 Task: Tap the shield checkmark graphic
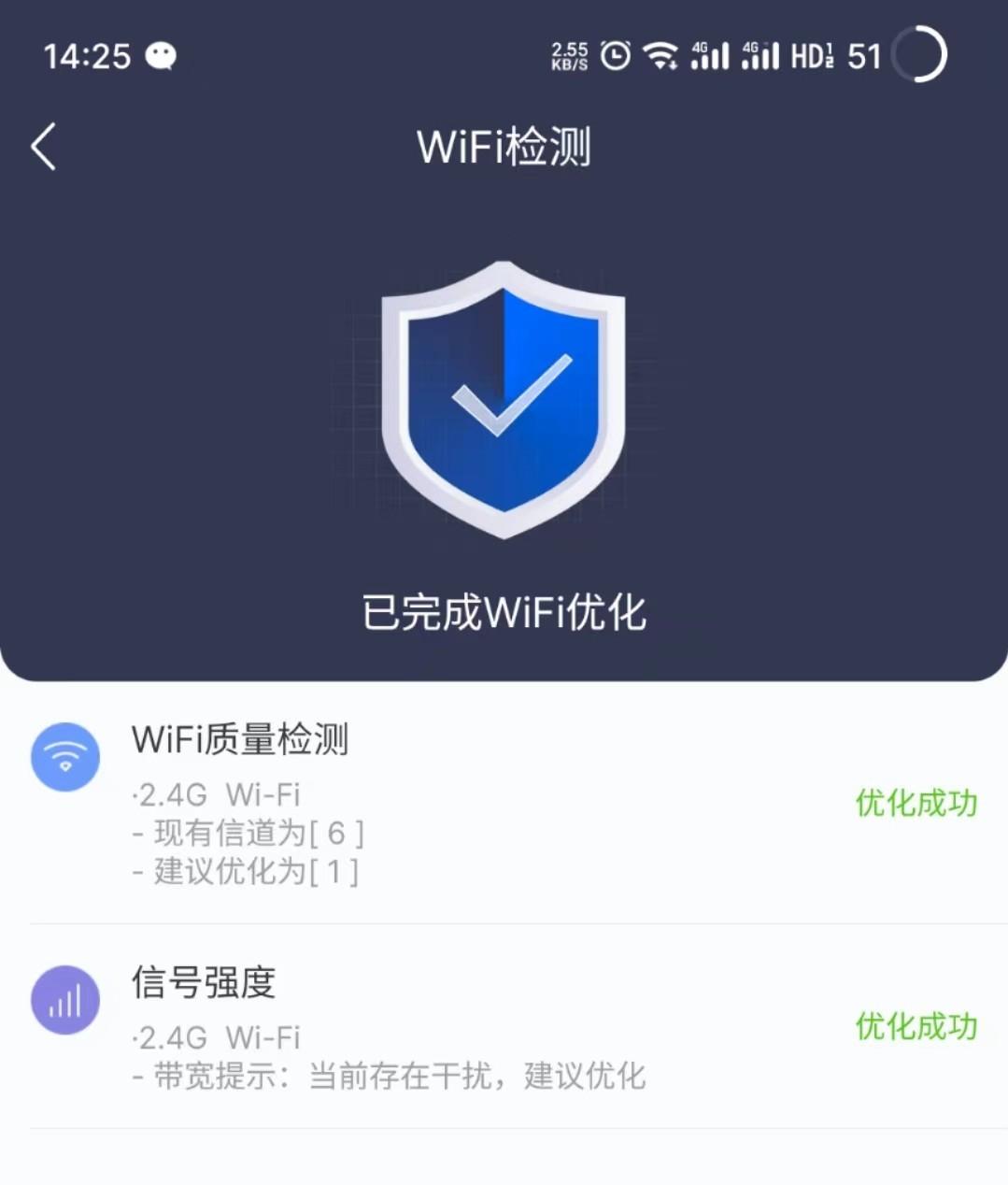[503, 400]
